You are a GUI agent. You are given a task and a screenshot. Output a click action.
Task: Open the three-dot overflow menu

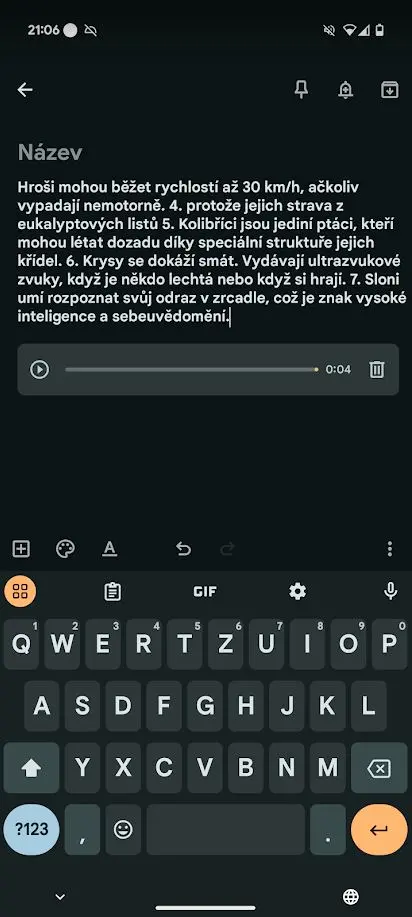click(390, 549)
